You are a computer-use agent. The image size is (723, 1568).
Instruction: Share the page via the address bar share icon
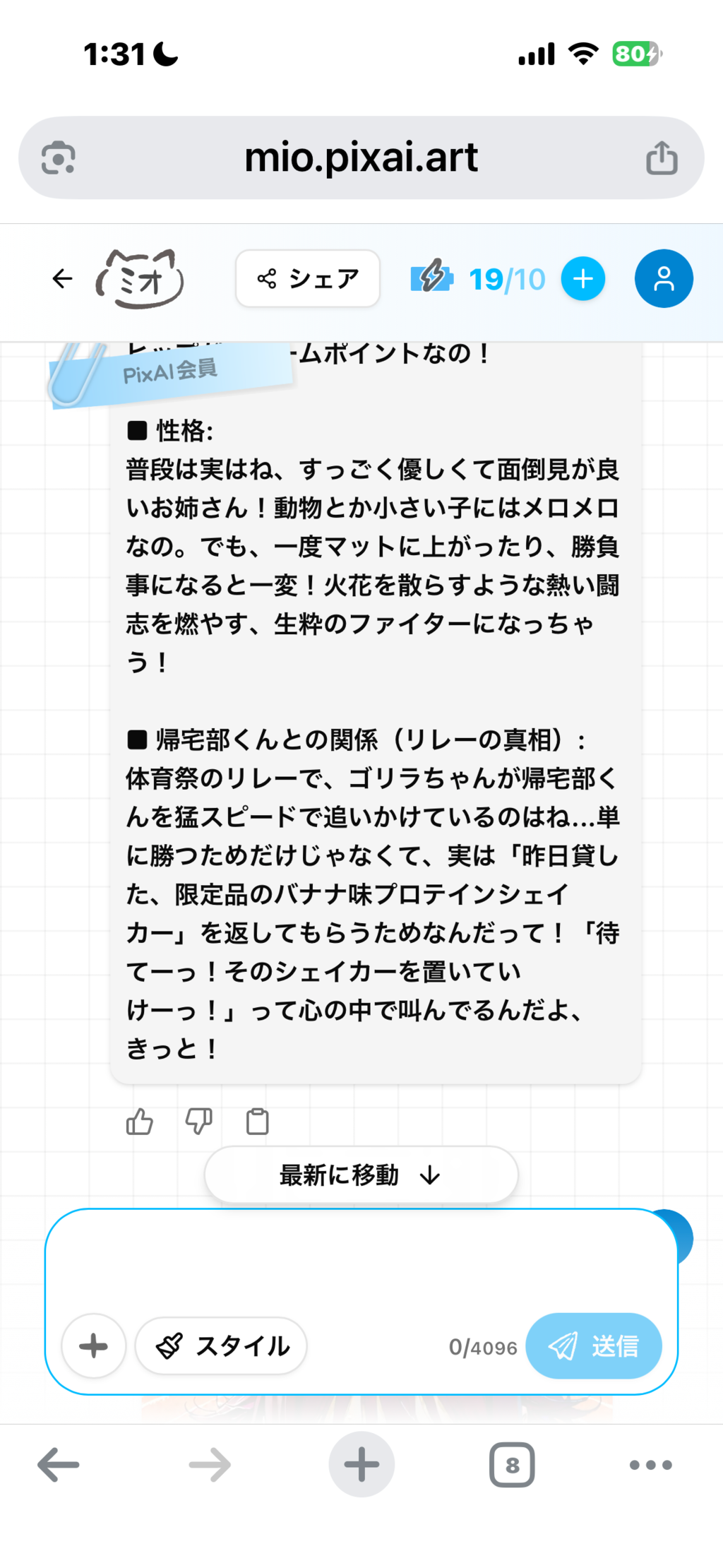(x=659, y=158)
